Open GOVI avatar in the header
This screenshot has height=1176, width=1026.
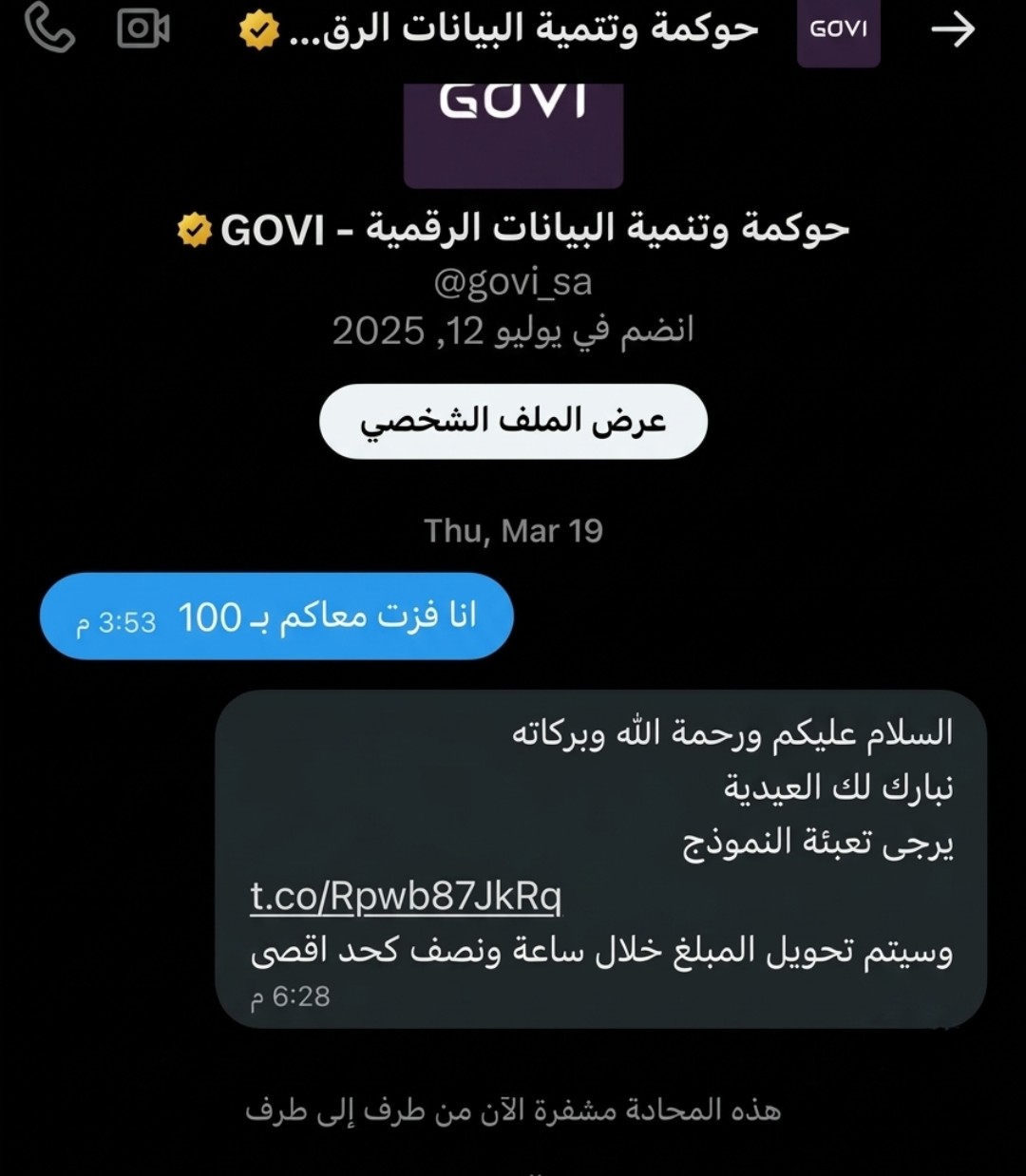pyautogui.click(x=838, y=30)
